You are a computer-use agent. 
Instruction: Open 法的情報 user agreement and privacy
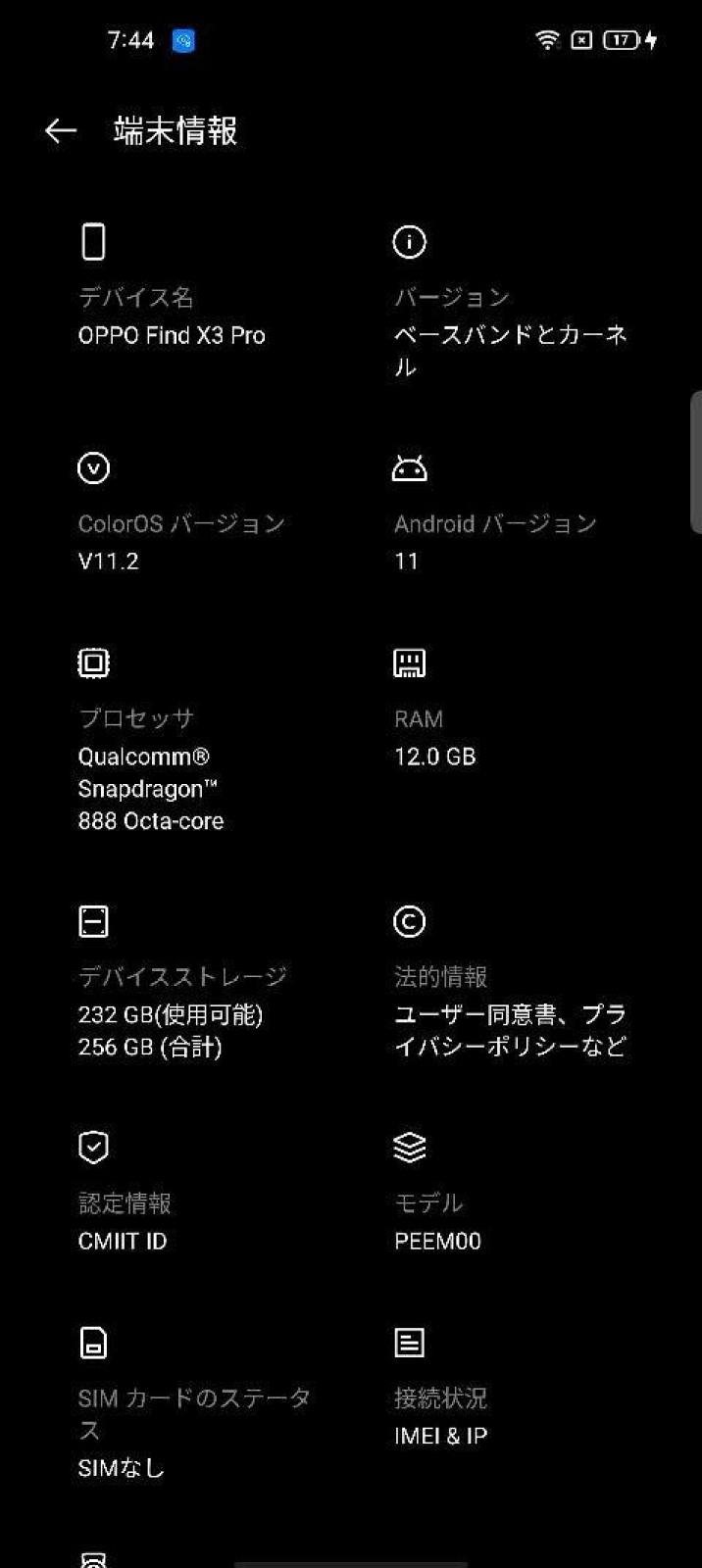tap(510, 983)
